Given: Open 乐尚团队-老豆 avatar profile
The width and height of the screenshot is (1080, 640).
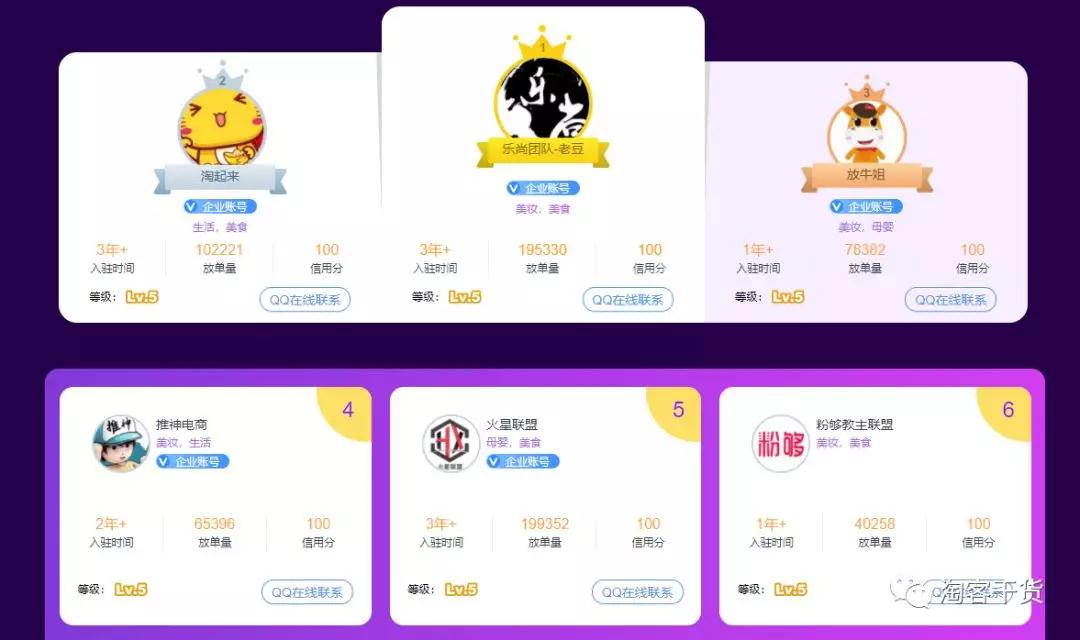Looking at the screenshot, I should tap(543, 100).
